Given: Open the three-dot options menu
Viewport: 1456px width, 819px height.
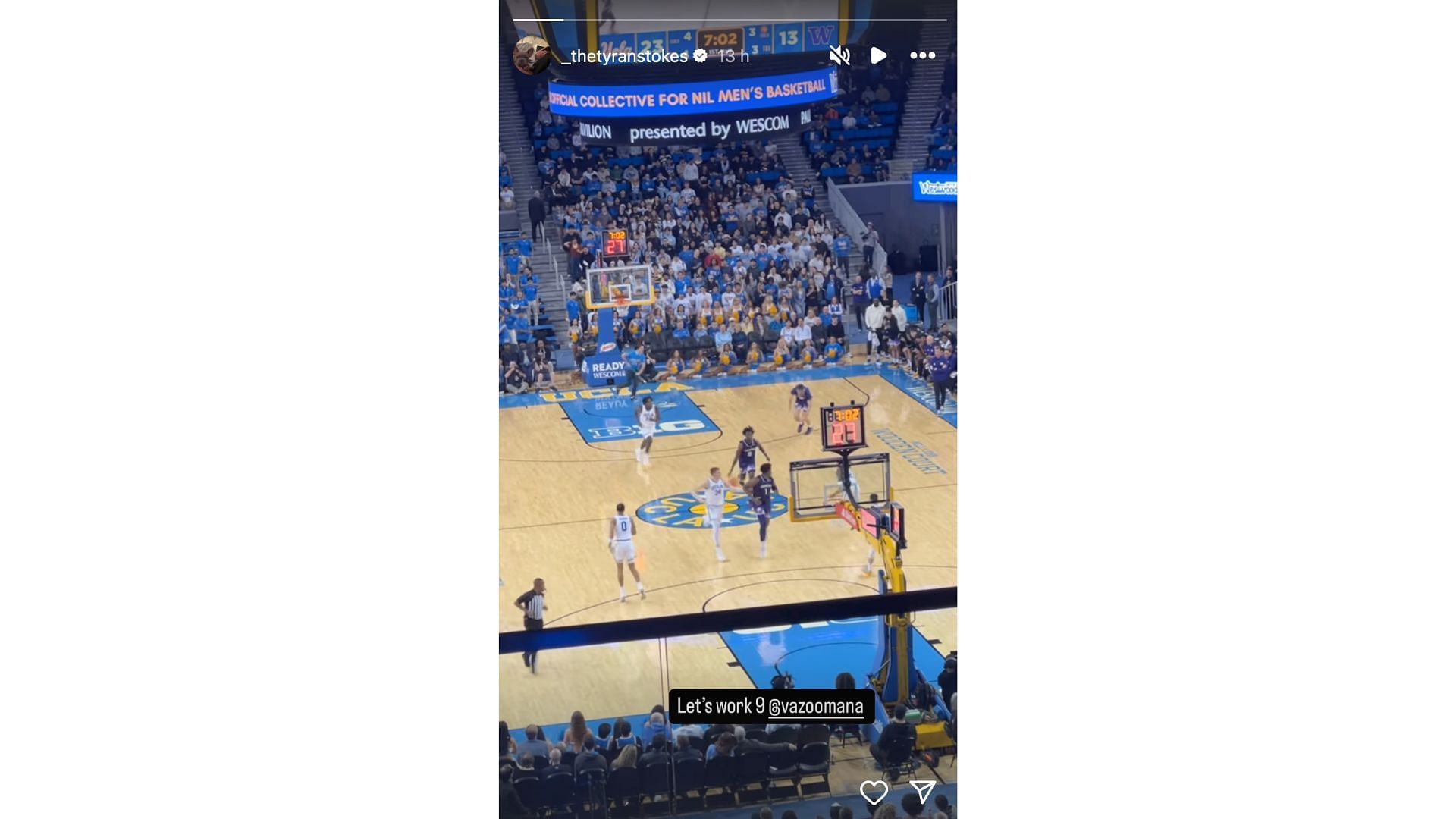Looking at the screenshot, I should pyautogui.click(x=922, y=55).
